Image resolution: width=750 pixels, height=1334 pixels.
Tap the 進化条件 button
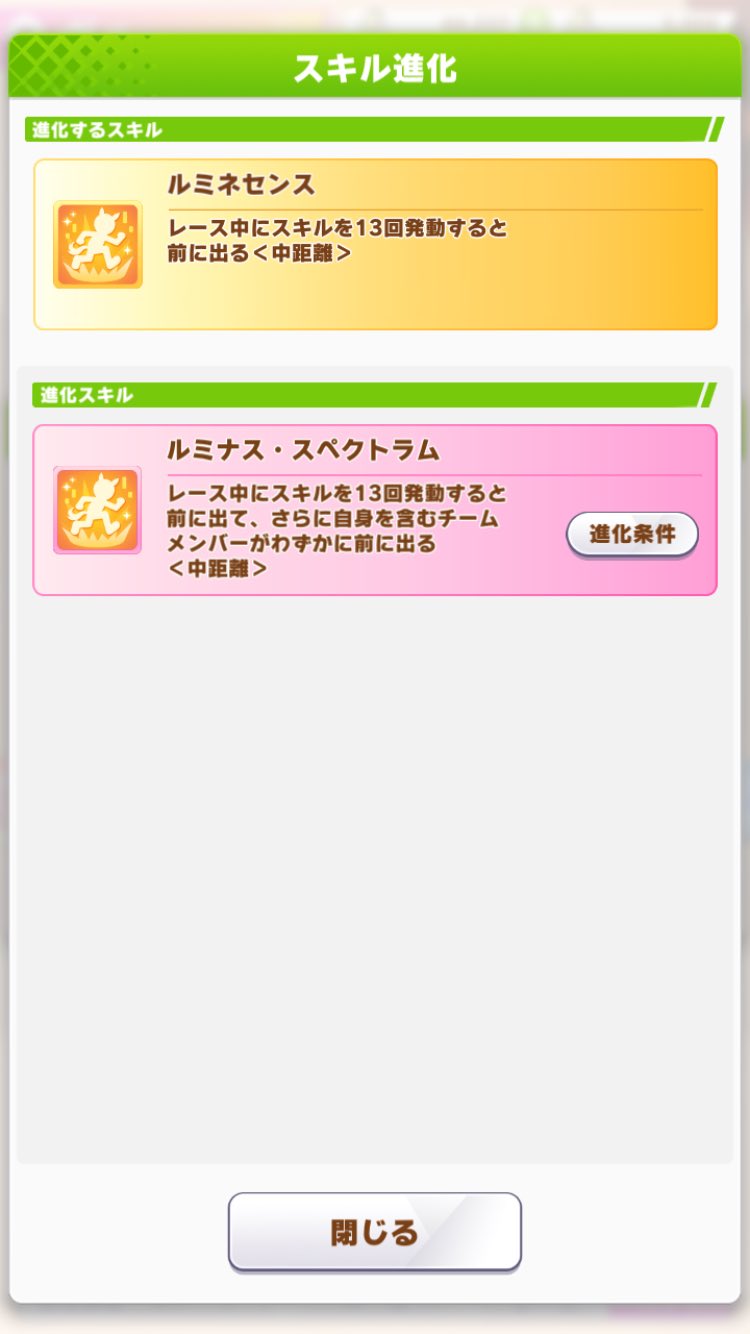pyautogui.click(x=632, y=534)
